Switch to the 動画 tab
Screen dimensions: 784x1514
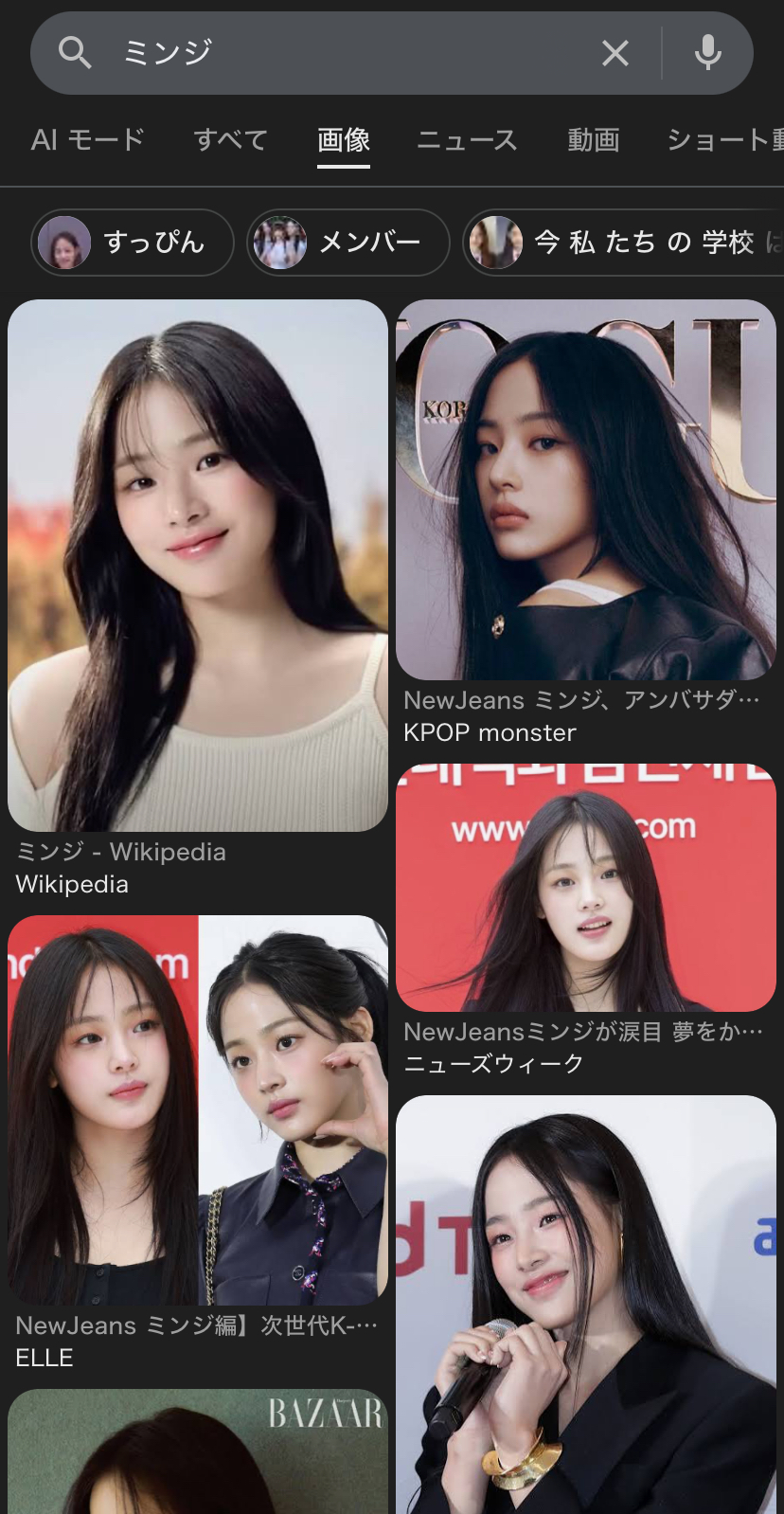(x=593, y=140)
